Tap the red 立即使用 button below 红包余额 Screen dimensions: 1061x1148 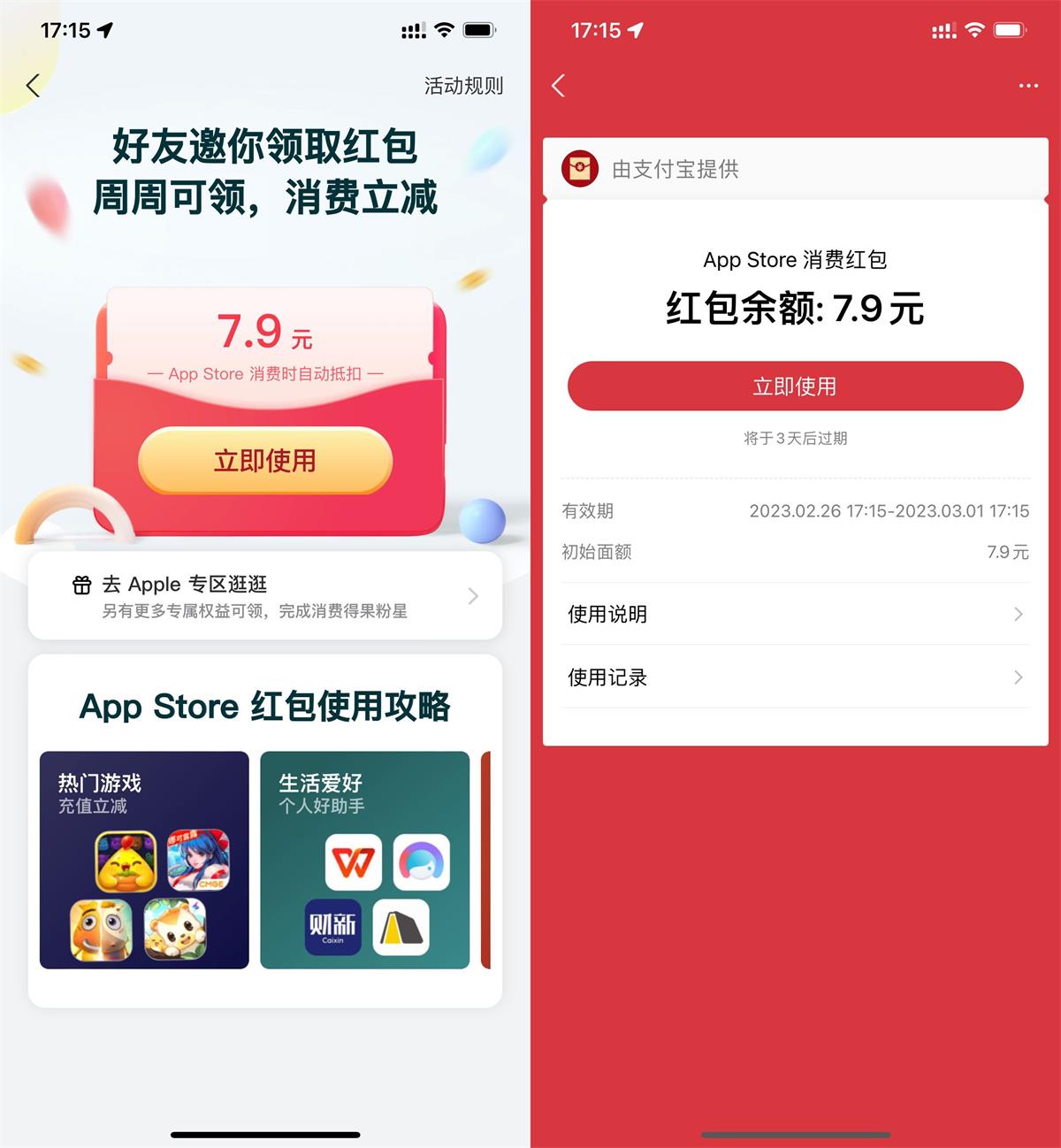tap(794, 386)
